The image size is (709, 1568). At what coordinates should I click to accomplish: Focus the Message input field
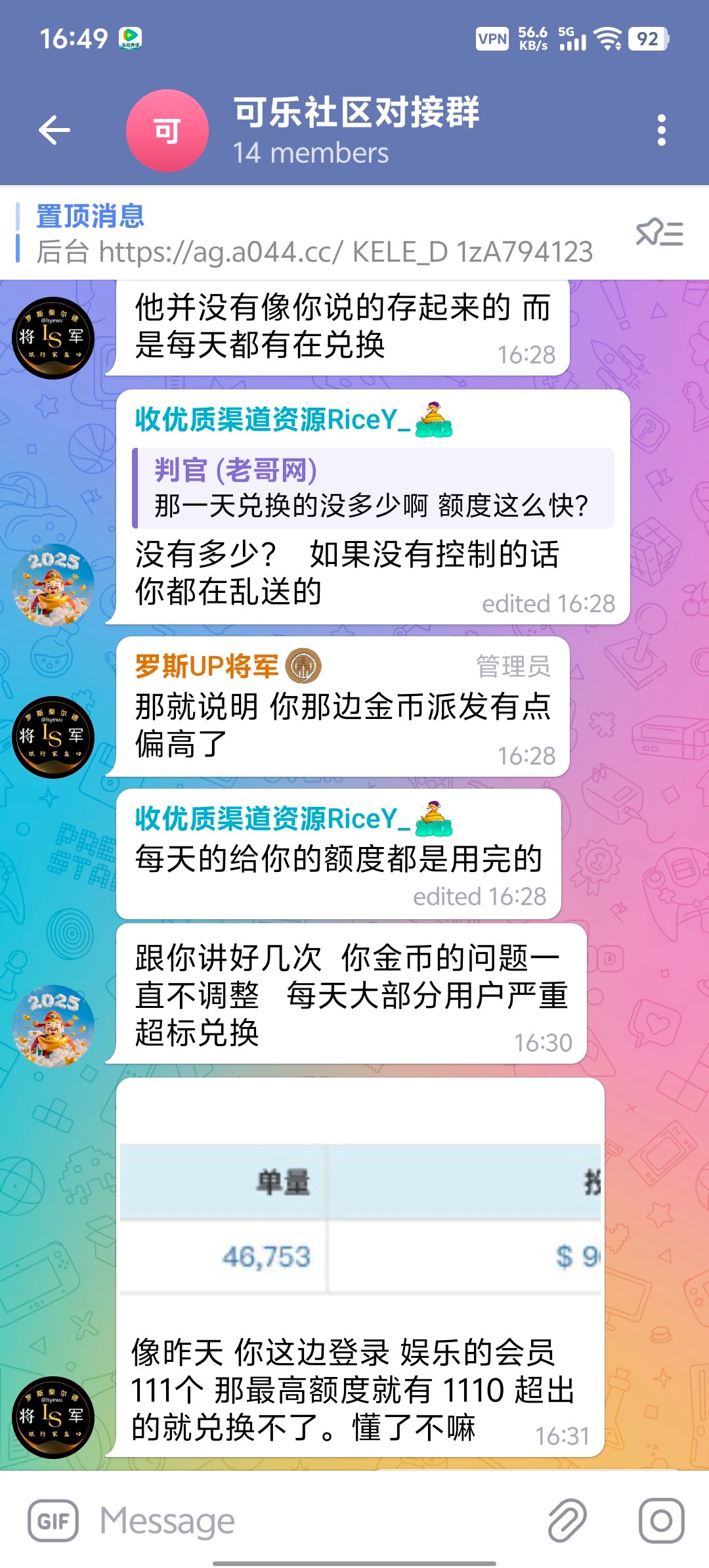click(315, 1520)
